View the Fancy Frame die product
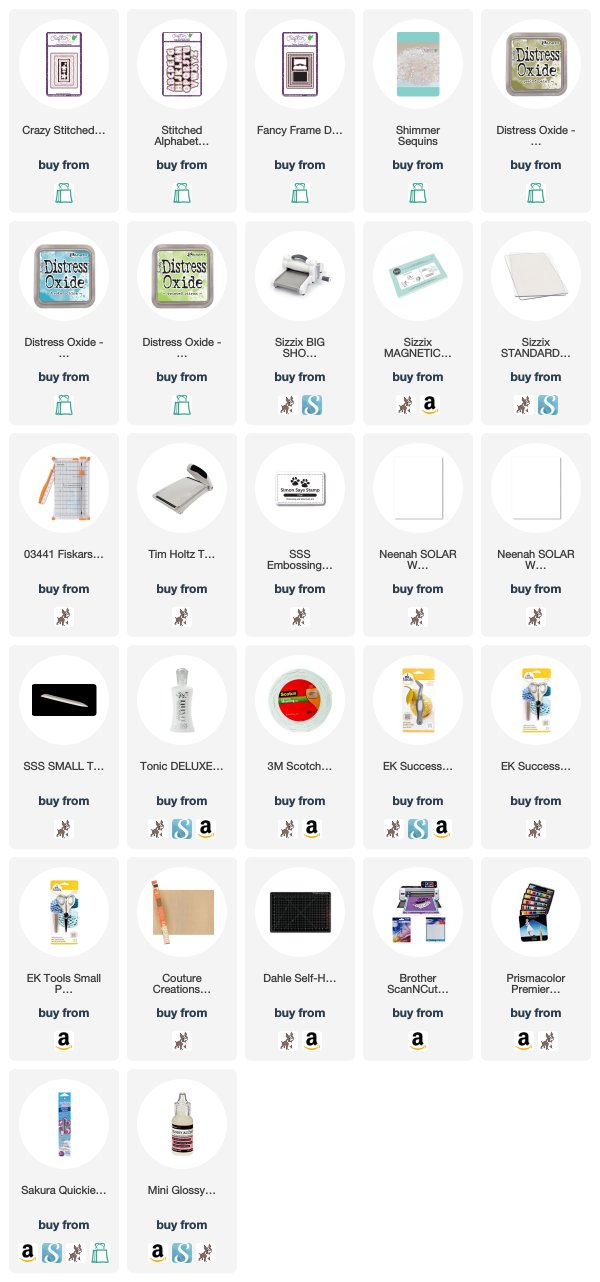 point(300,111)
